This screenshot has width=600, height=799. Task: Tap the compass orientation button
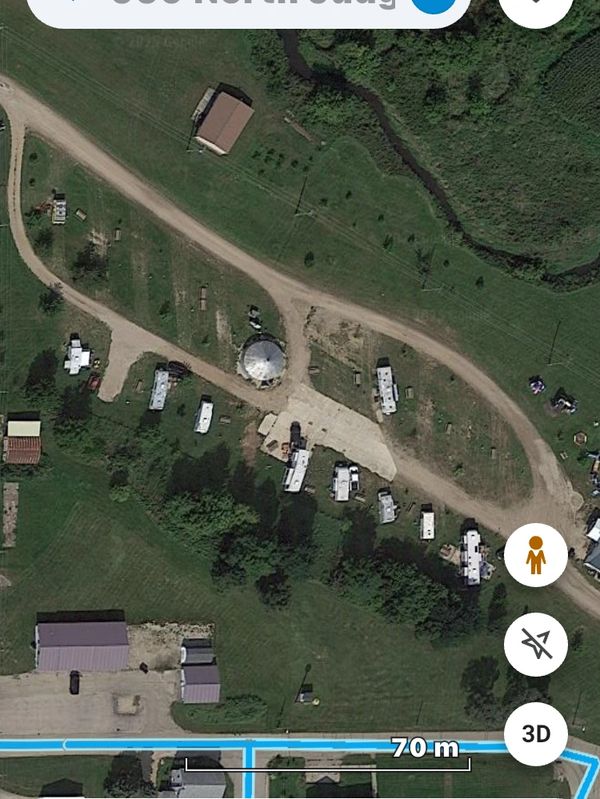[536, 645]
